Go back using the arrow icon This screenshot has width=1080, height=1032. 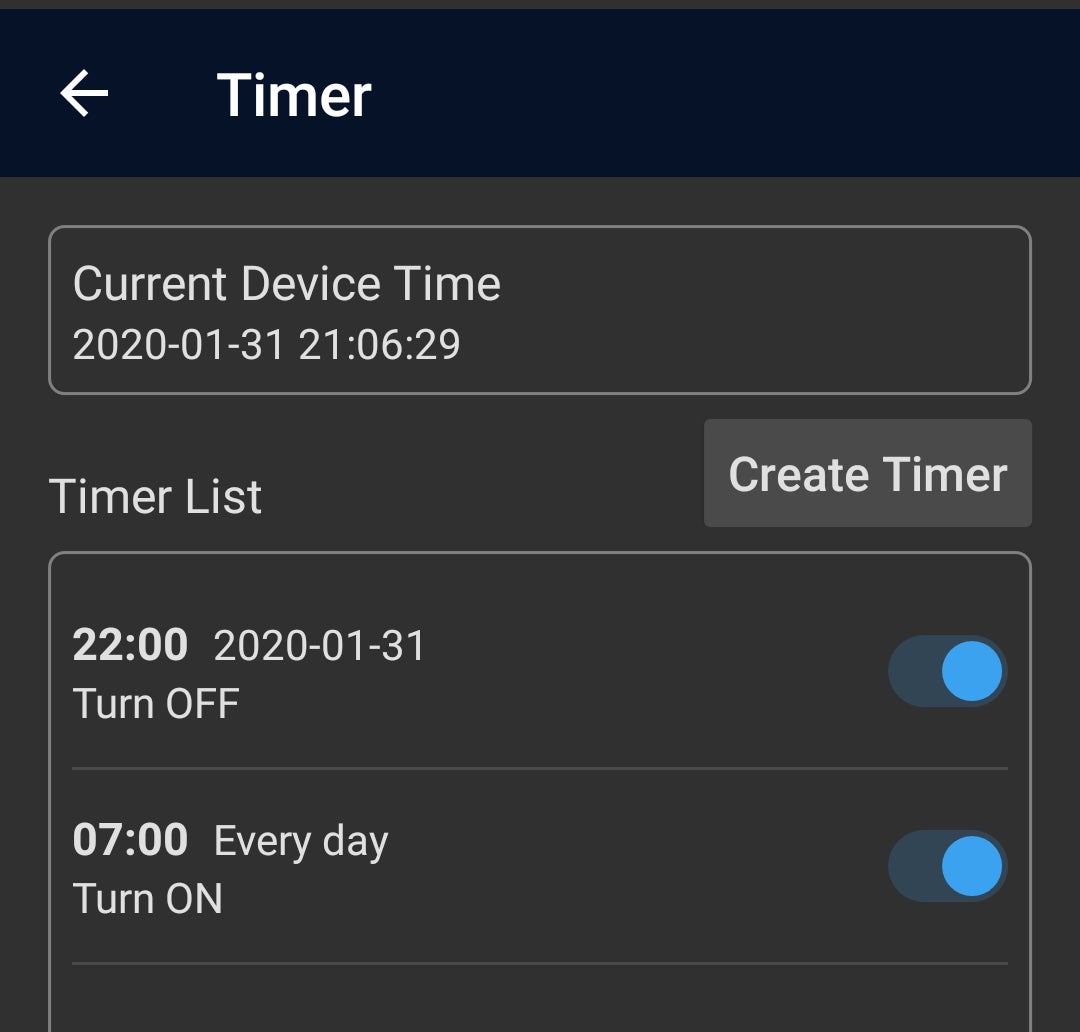pos(84,95)
